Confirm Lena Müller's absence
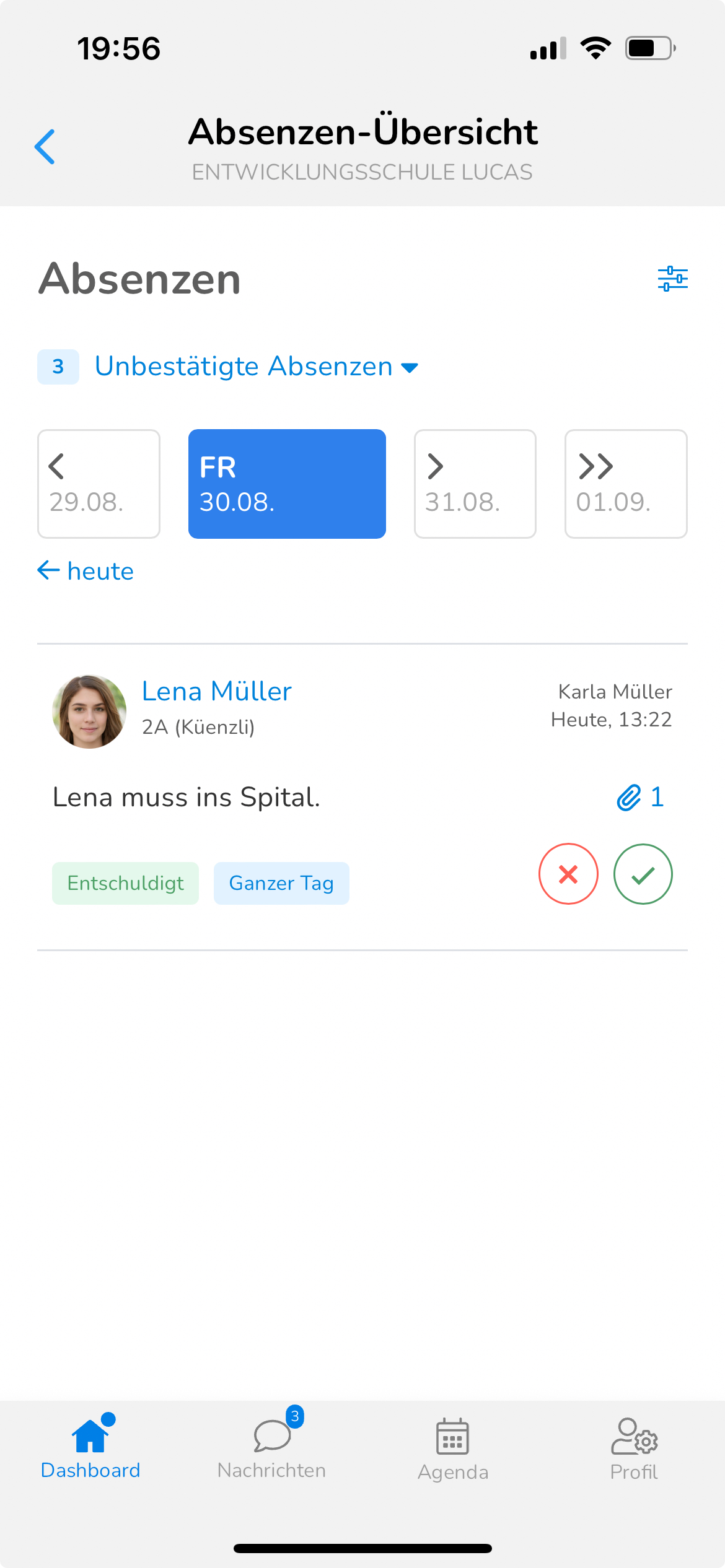This screenshot has height=1568, width=725. pos(643,874)
